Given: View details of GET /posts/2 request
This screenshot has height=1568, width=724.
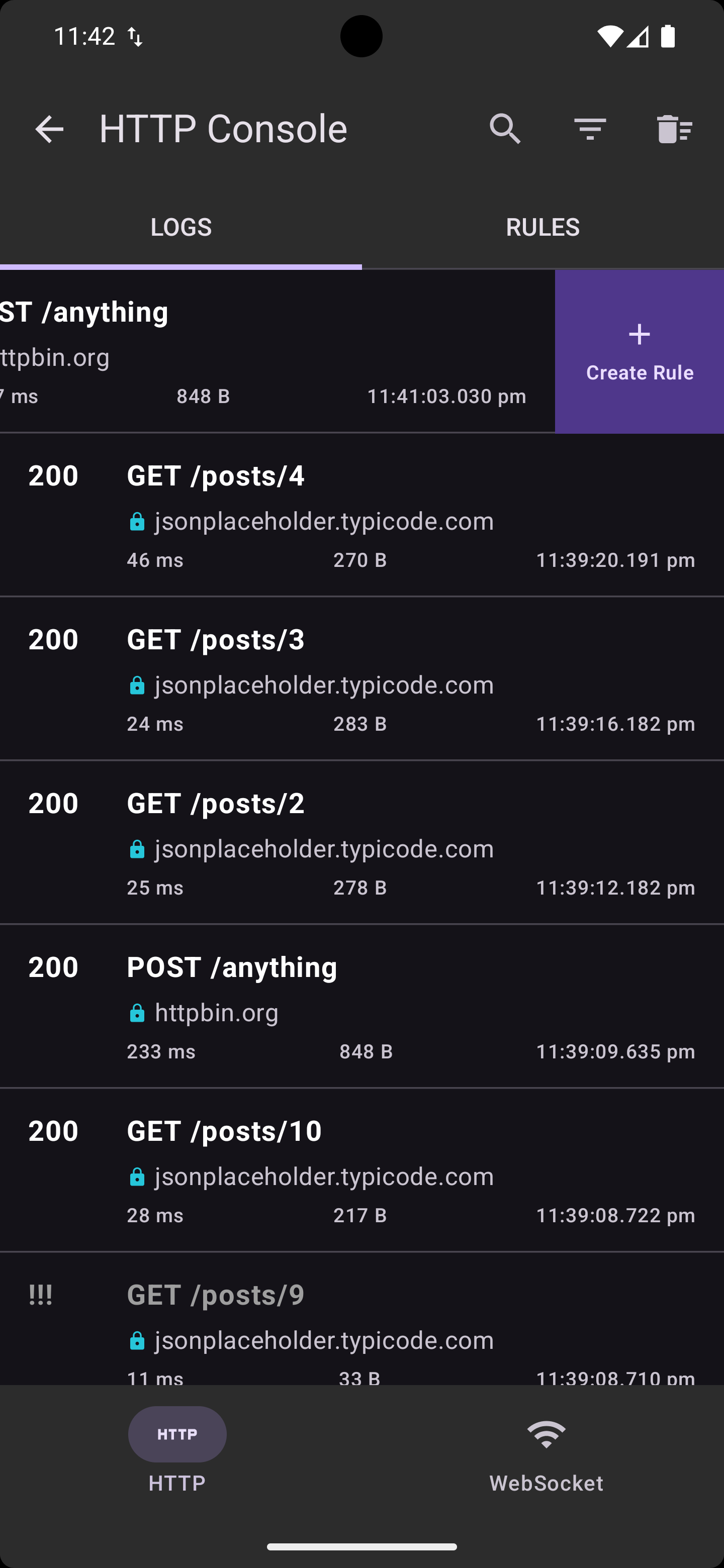Looking at the screenshot, I should (x=361, y=842).
